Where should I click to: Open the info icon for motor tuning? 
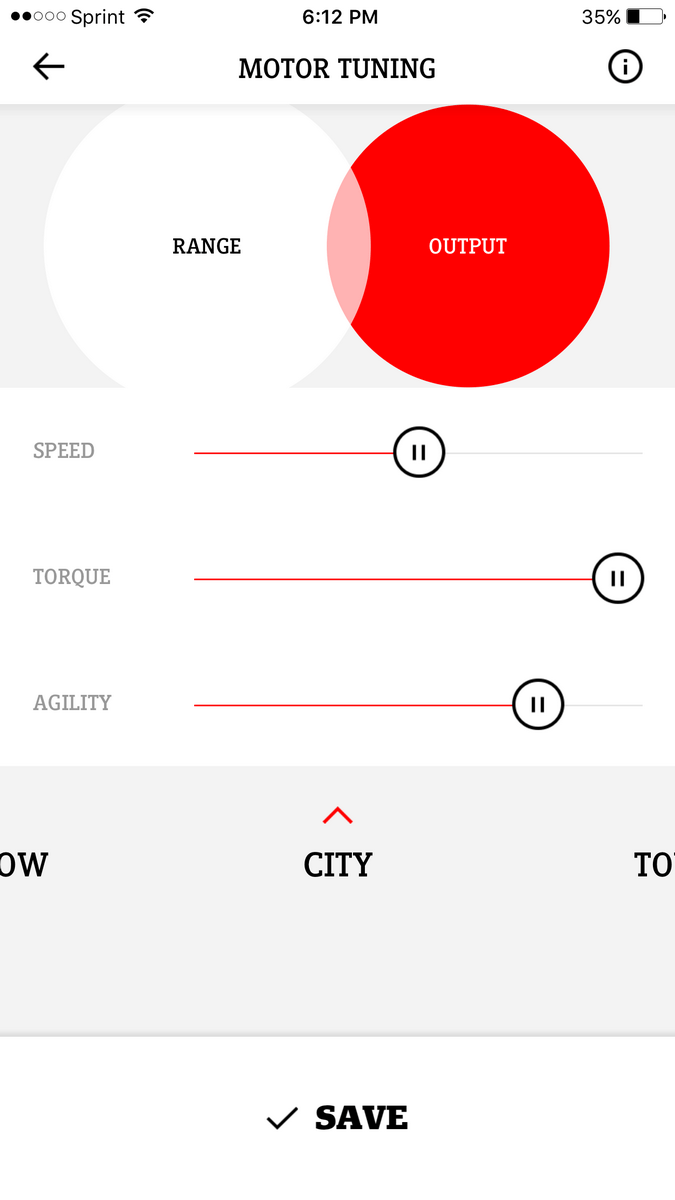625,67
